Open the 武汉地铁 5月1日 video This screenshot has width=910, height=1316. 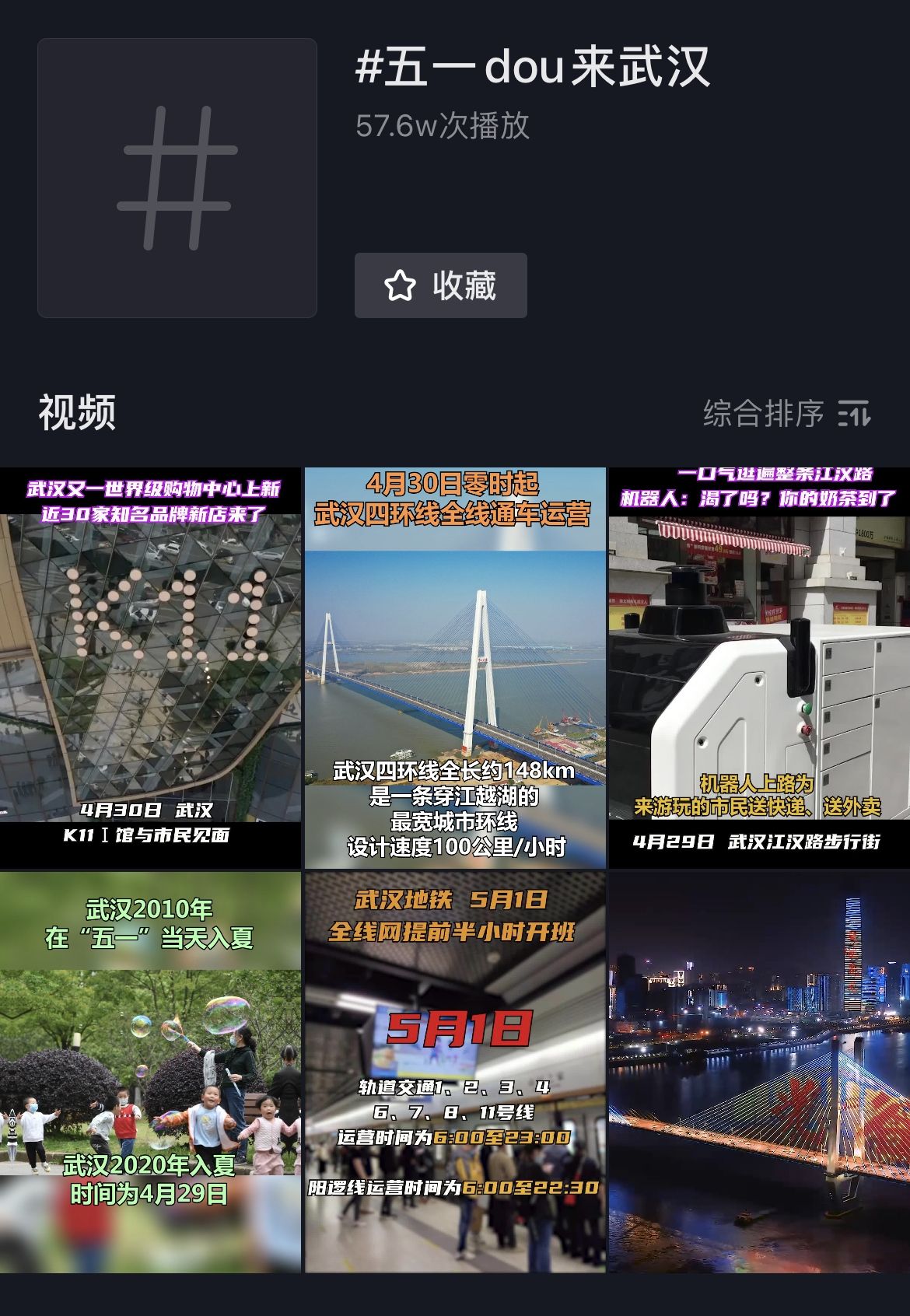(x=455, y=1071)
